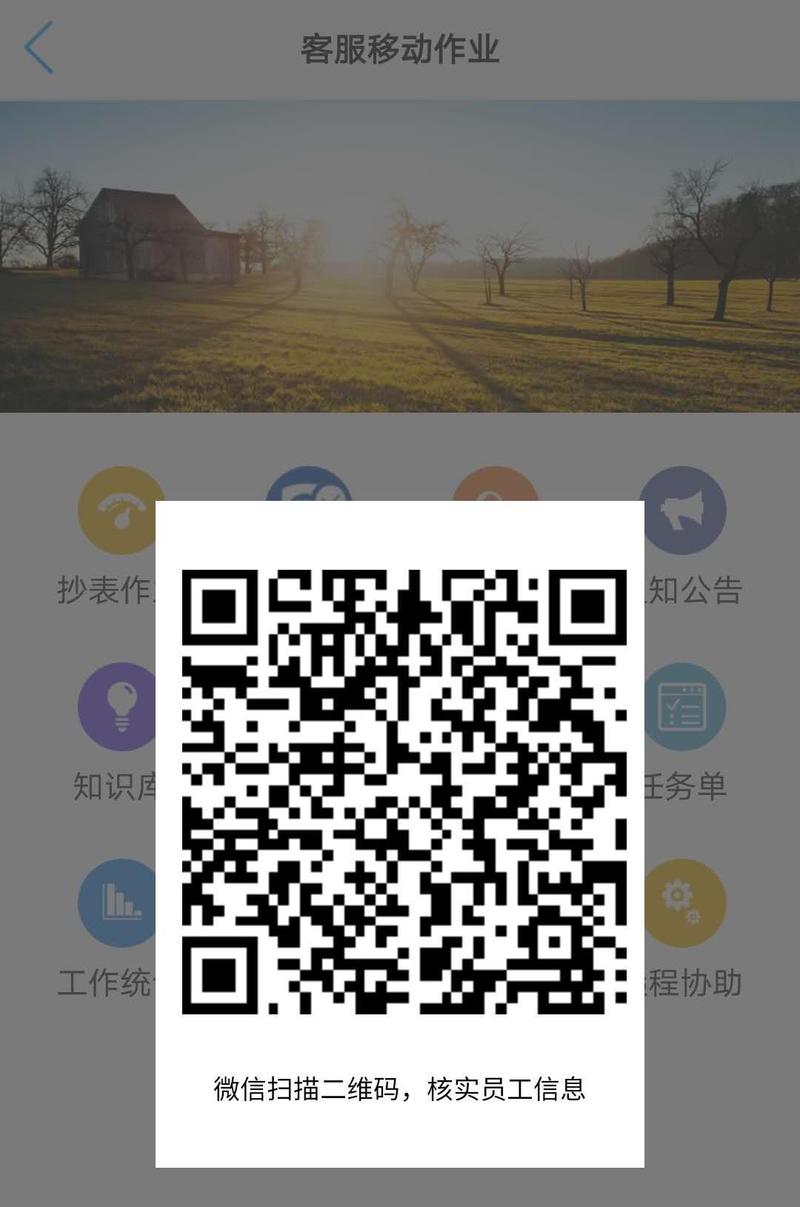This screenshot has width=800, height=1207.
Task: Open 通知公告 announcements icon
Action: pyautogui.click(x=683, y=511)
